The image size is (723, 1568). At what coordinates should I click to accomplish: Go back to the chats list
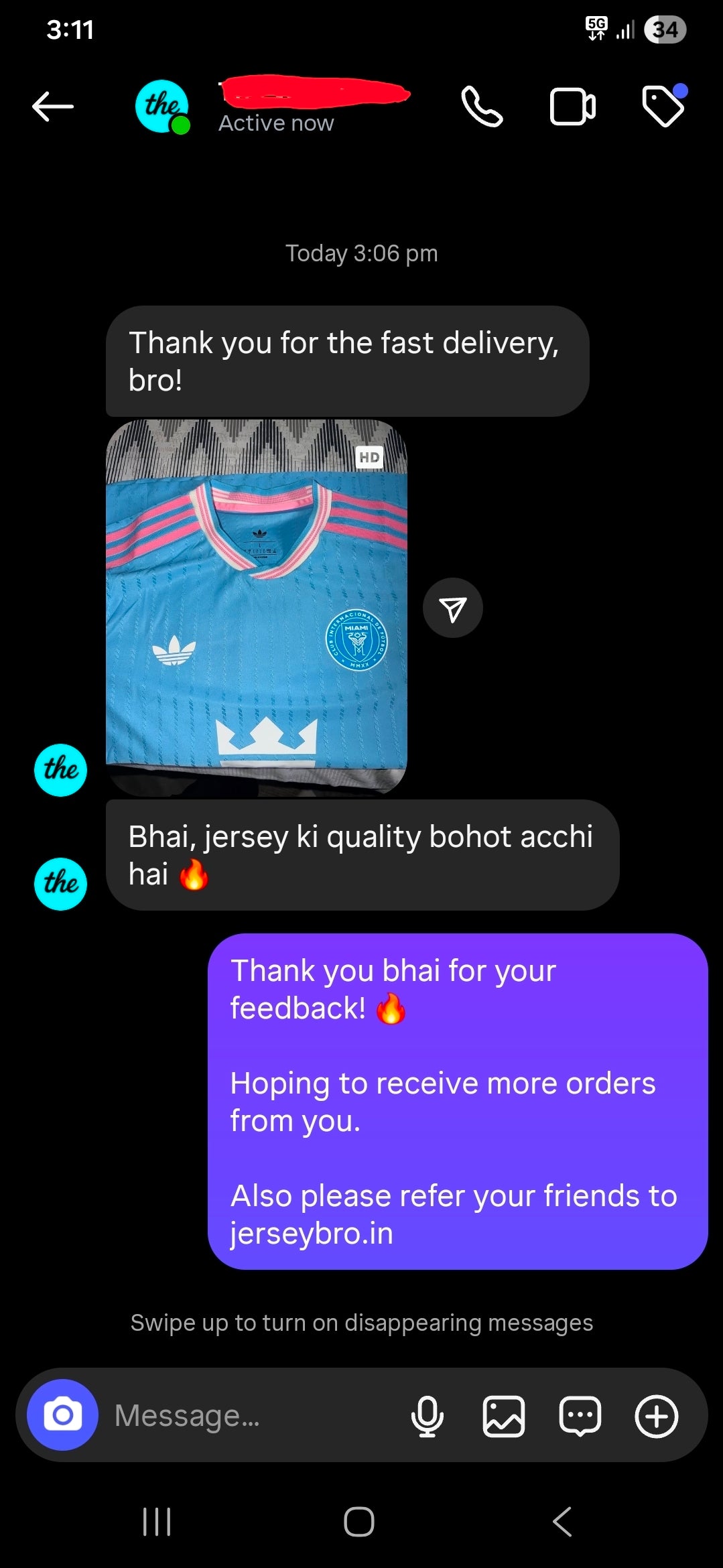[53, 107]
